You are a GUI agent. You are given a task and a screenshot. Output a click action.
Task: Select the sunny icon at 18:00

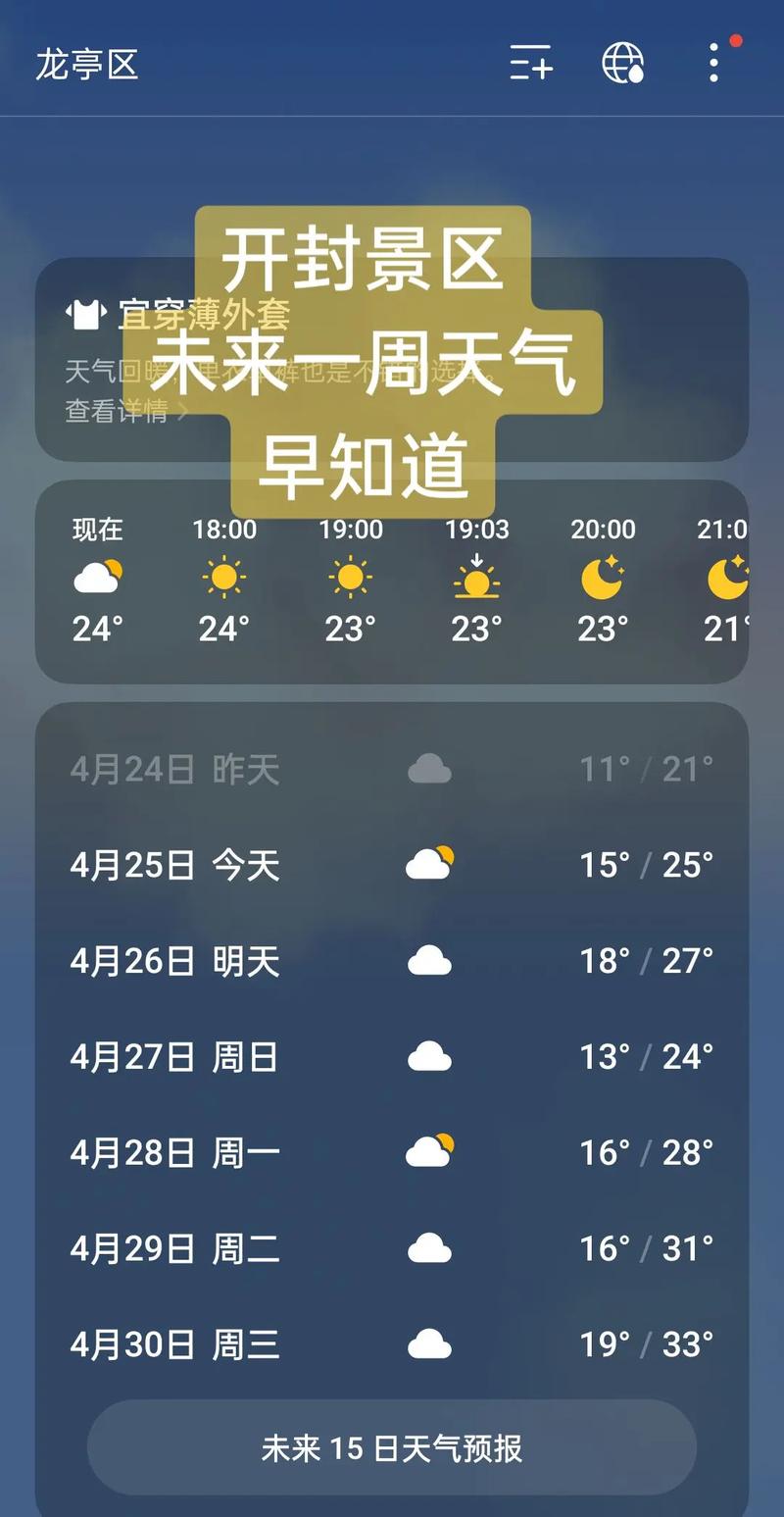tap(223, 578)
